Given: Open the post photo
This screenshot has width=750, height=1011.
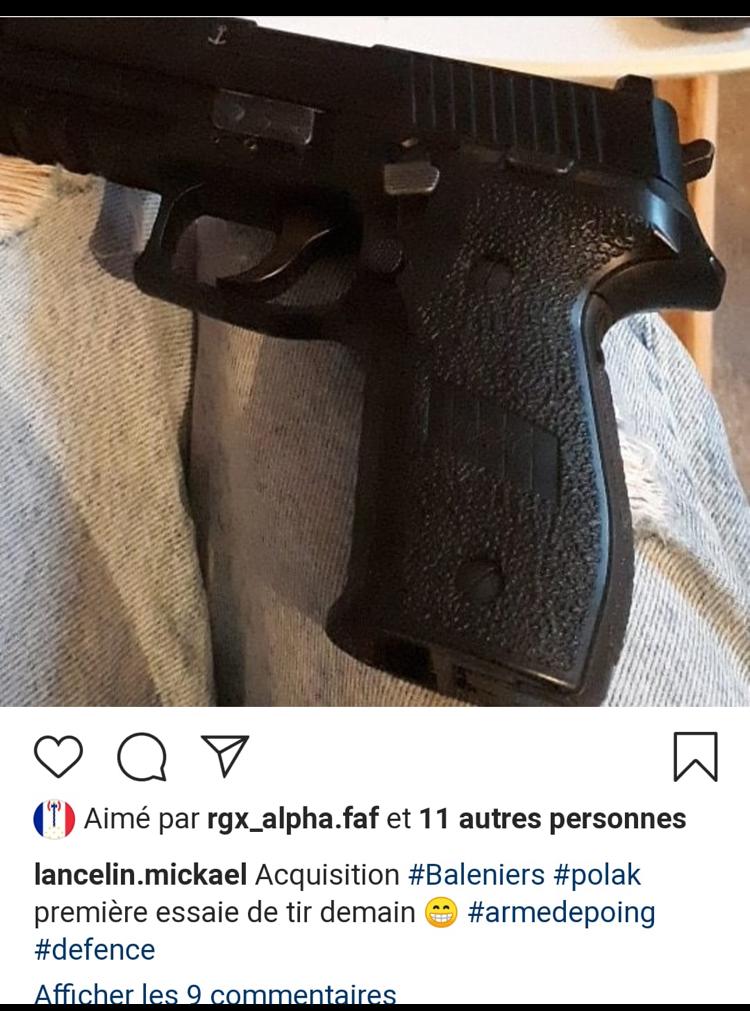Looking at the screenshot, I should coord(375,360).
